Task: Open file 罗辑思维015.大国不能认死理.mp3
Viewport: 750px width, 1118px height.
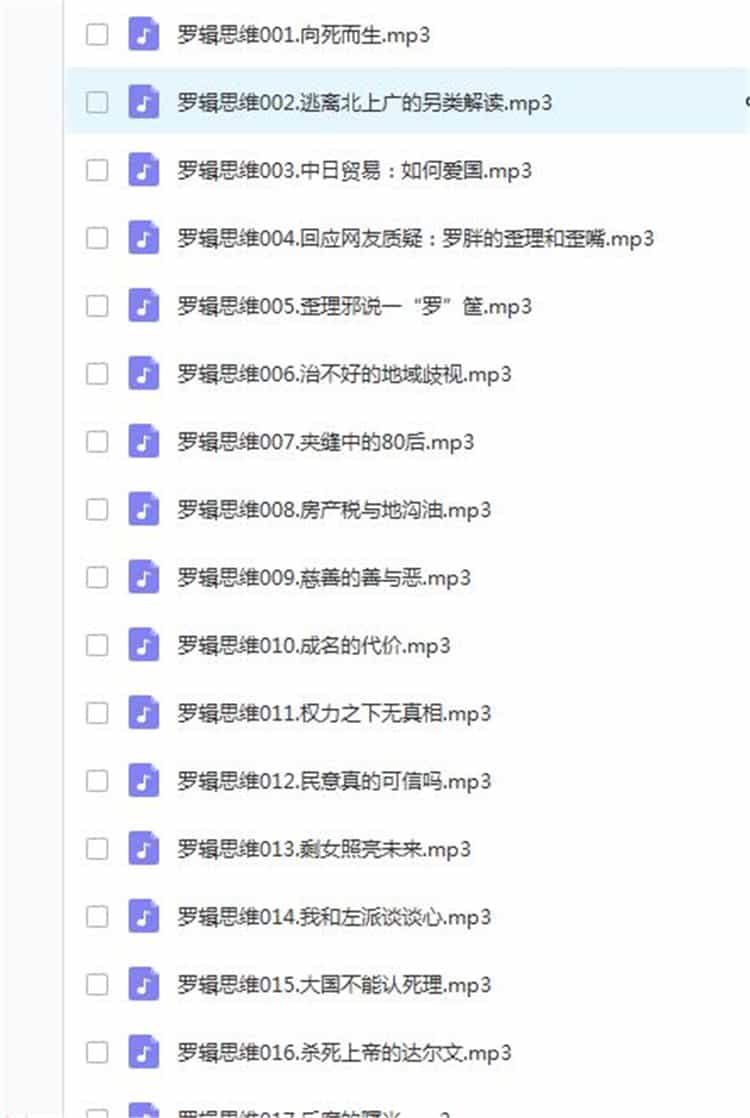Action: 334,985
